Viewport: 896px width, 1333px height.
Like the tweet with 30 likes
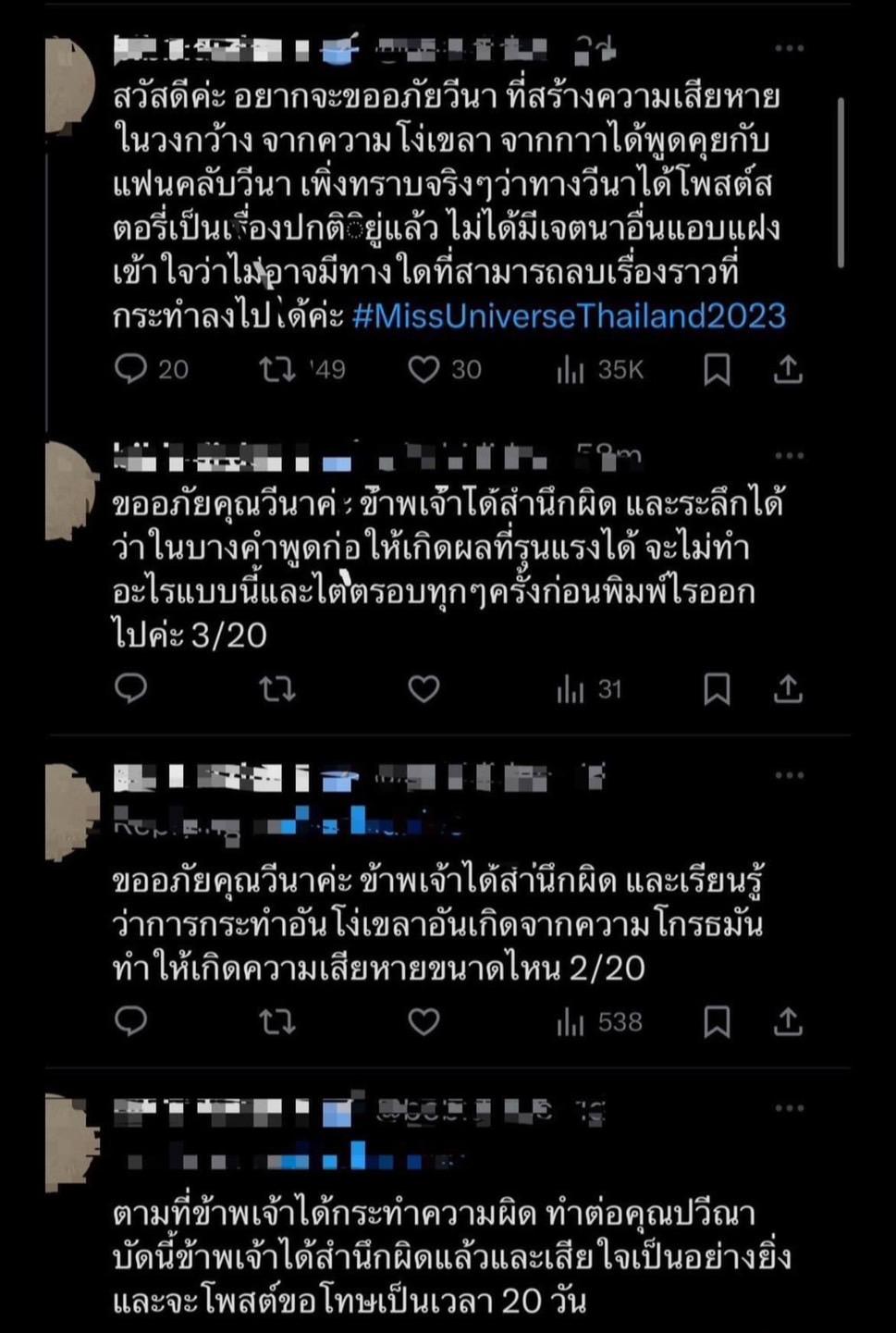point(423,369)
